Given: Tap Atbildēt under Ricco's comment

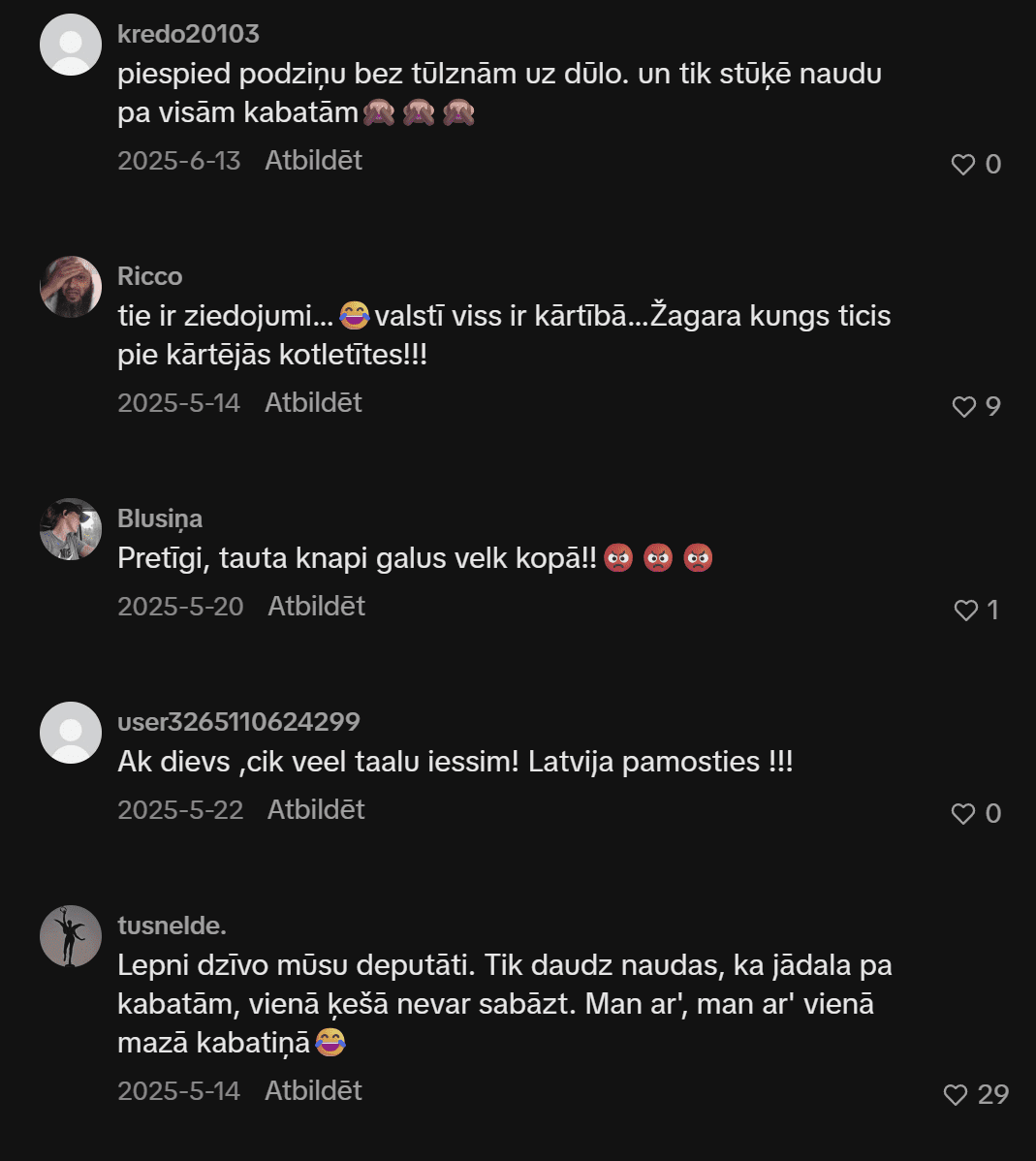Looking at the screenshot, I should (x=313, y=402).
